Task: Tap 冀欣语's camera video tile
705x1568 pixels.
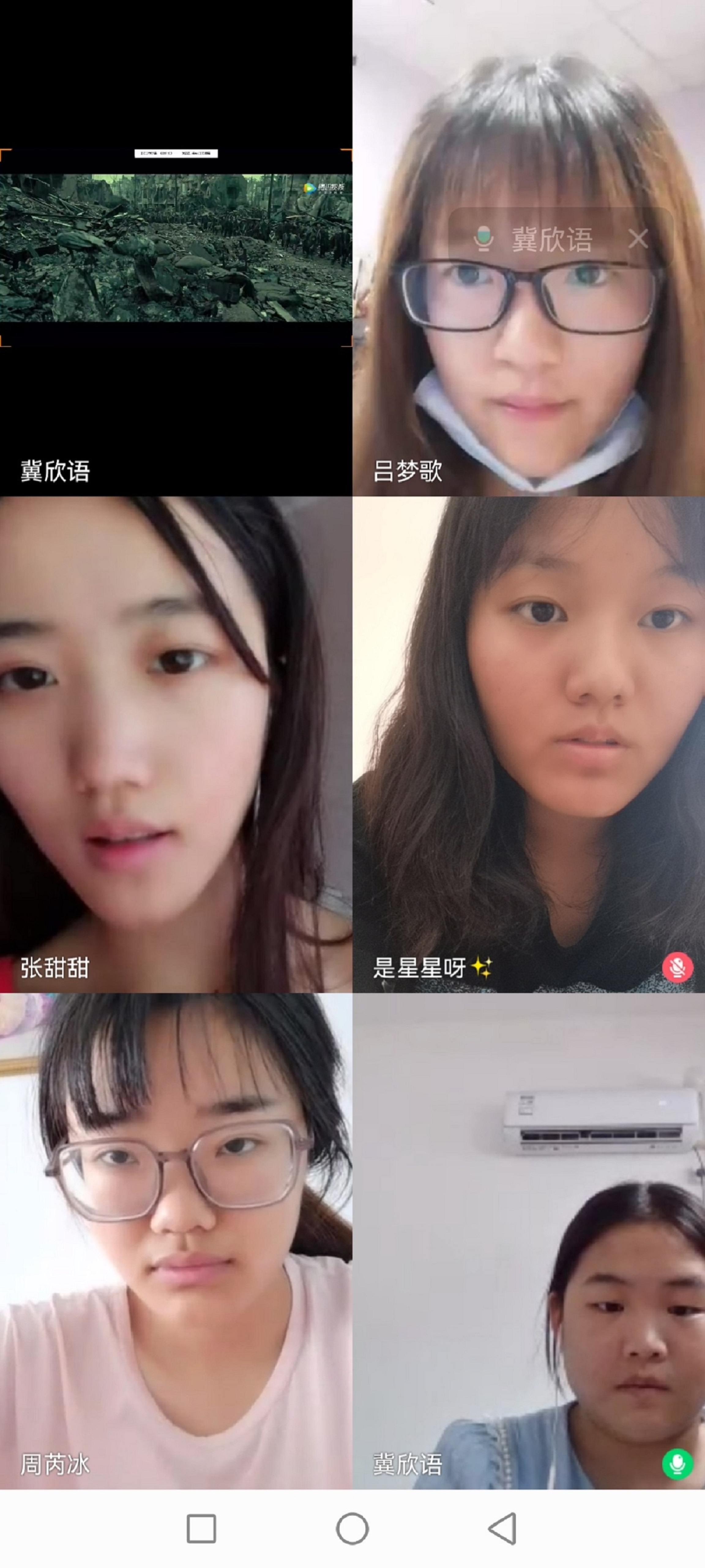Action: tap(528, 1240)
